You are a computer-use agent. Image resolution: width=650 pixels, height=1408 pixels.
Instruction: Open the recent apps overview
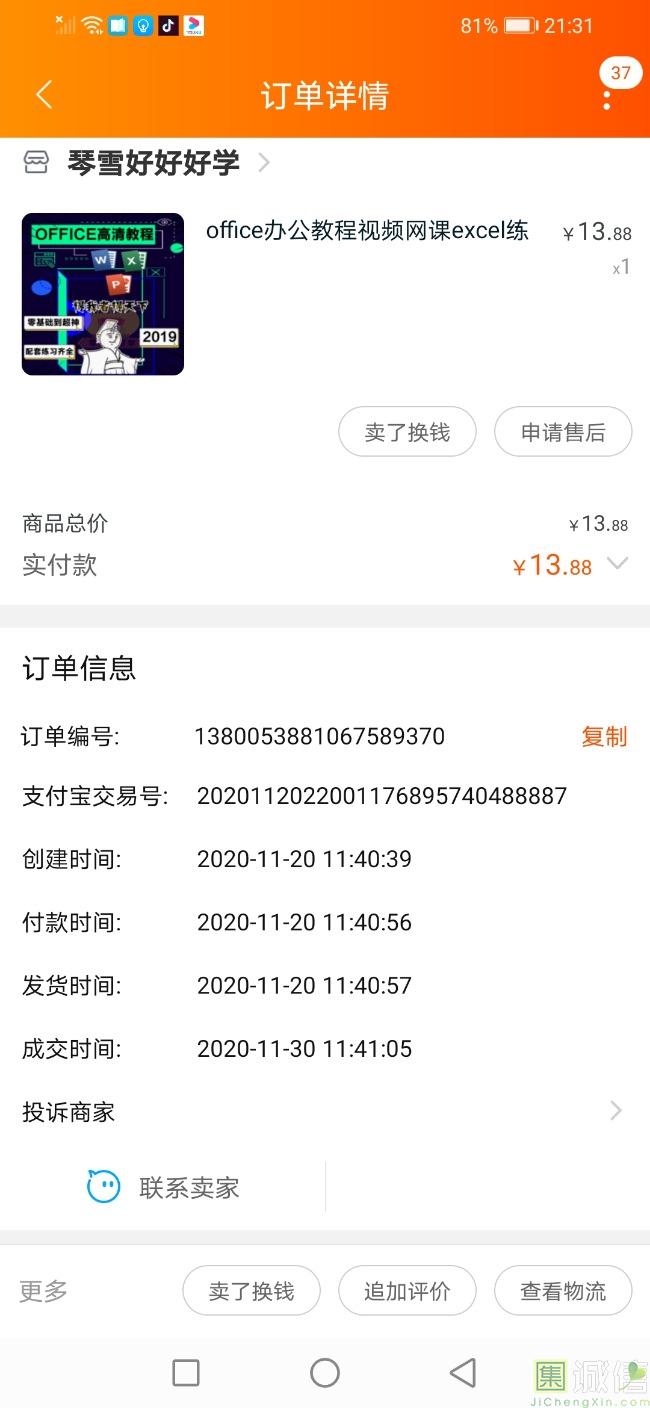point(186,1373)
